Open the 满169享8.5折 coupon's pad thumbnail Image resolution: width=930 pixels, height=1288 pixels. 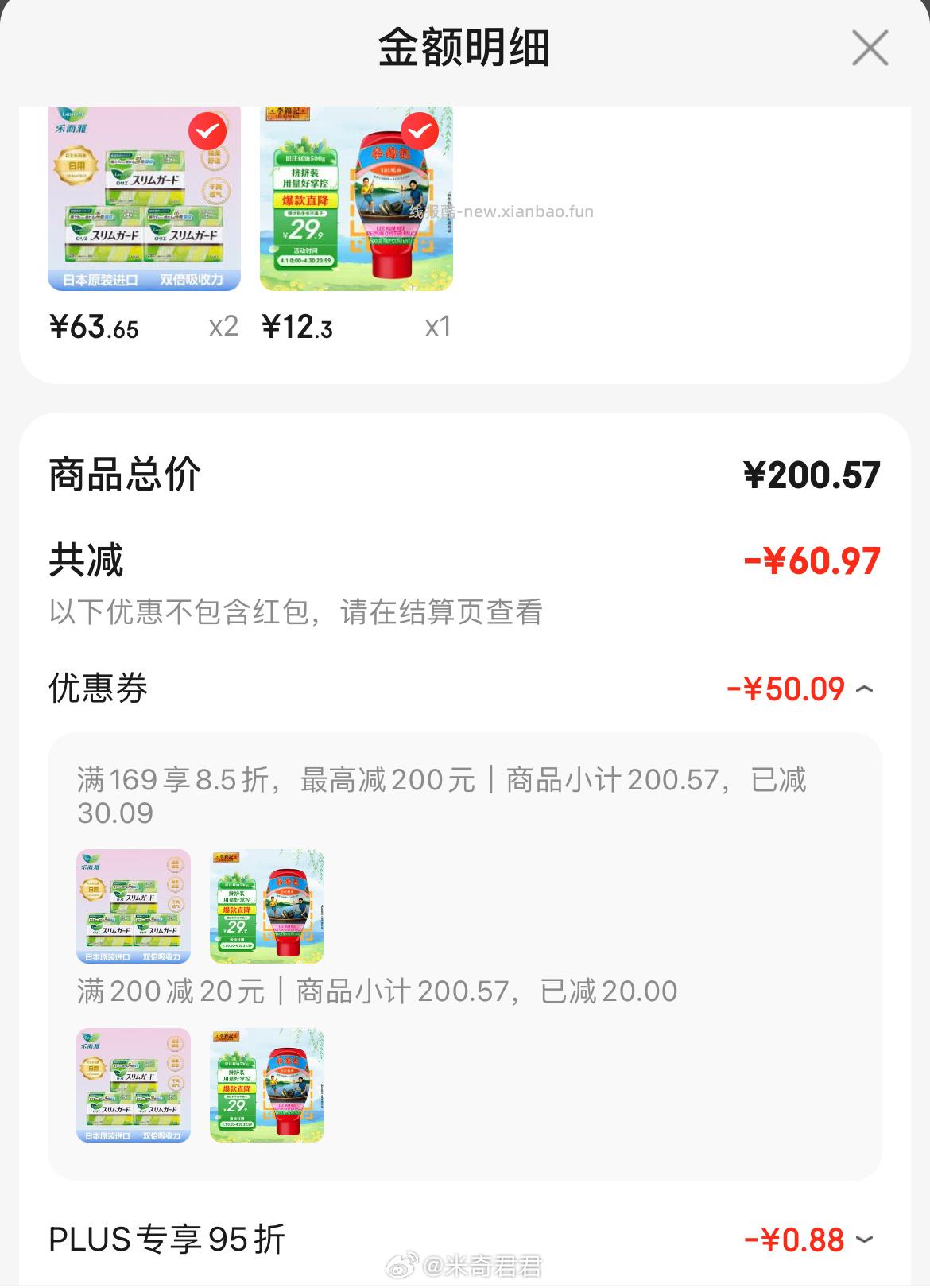[133, 906]
